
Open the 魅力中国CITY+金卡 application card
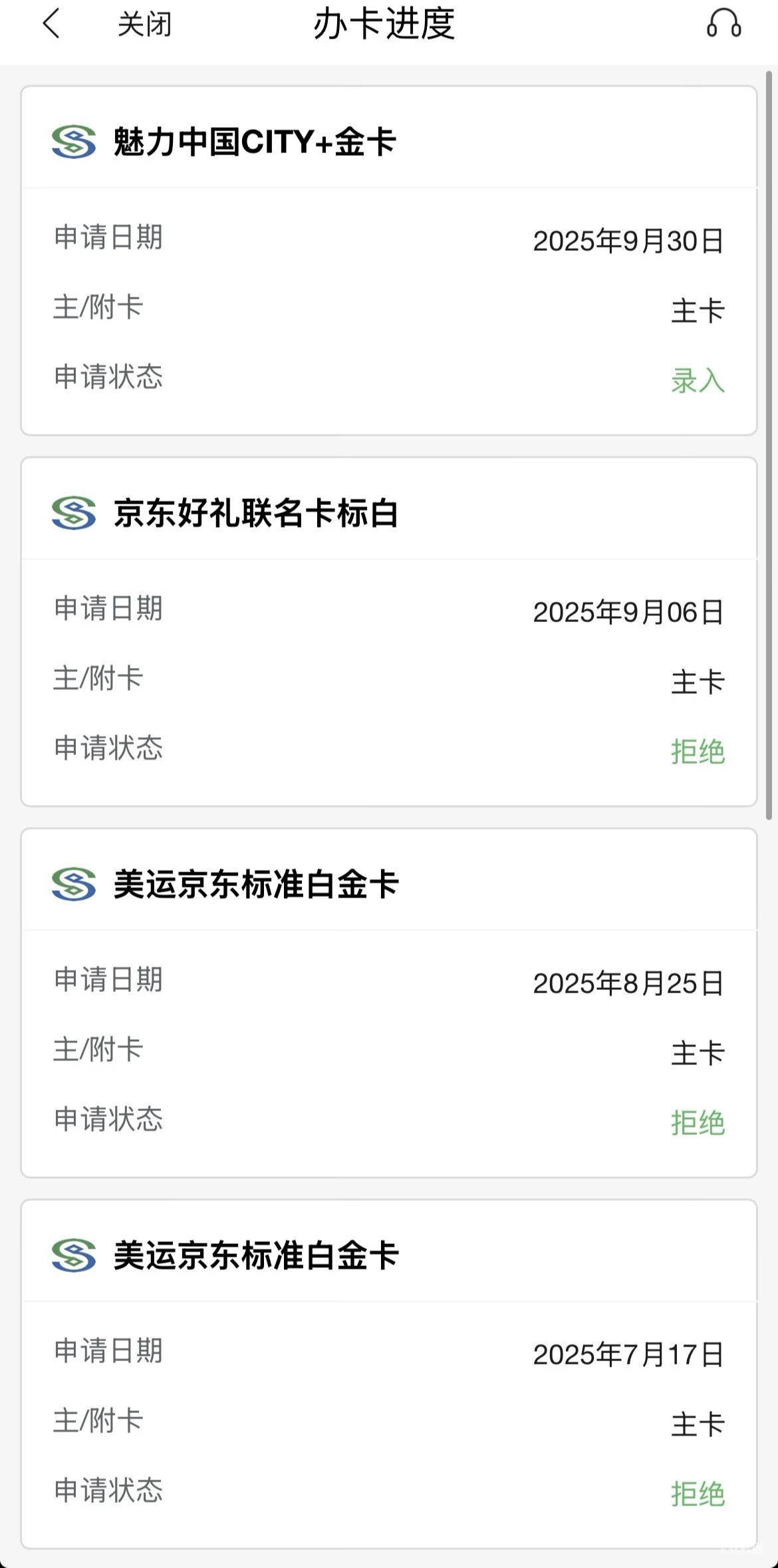pyautogui.click(x=388, y=261)
